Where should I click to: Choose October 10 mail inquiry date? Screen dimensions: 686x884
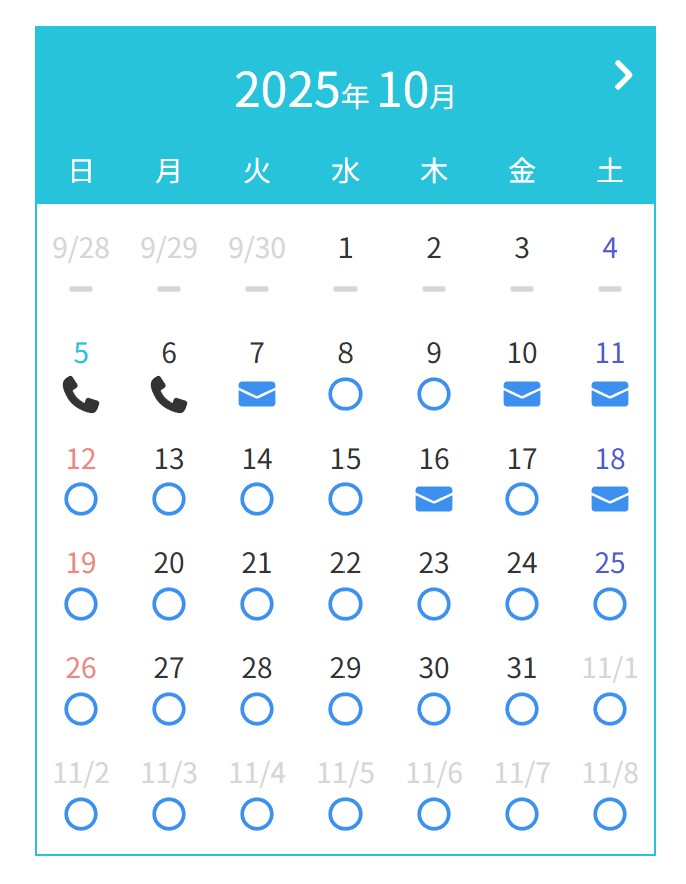pyautogui.click(x=521, y=394)
